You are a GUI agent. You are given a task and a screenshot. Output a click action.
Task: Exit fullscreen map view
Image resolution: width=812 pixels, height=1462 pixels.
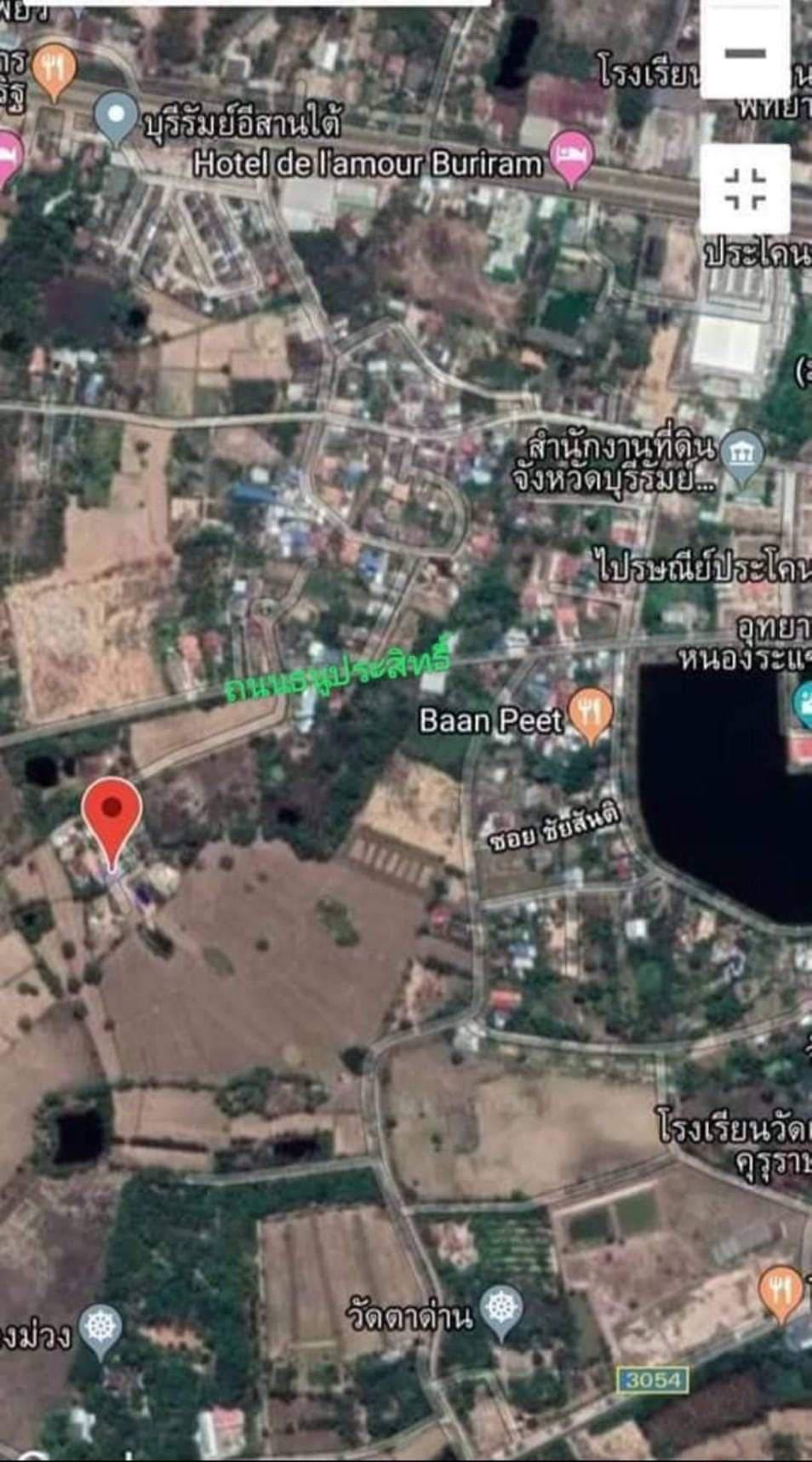[x=746, y=189]
